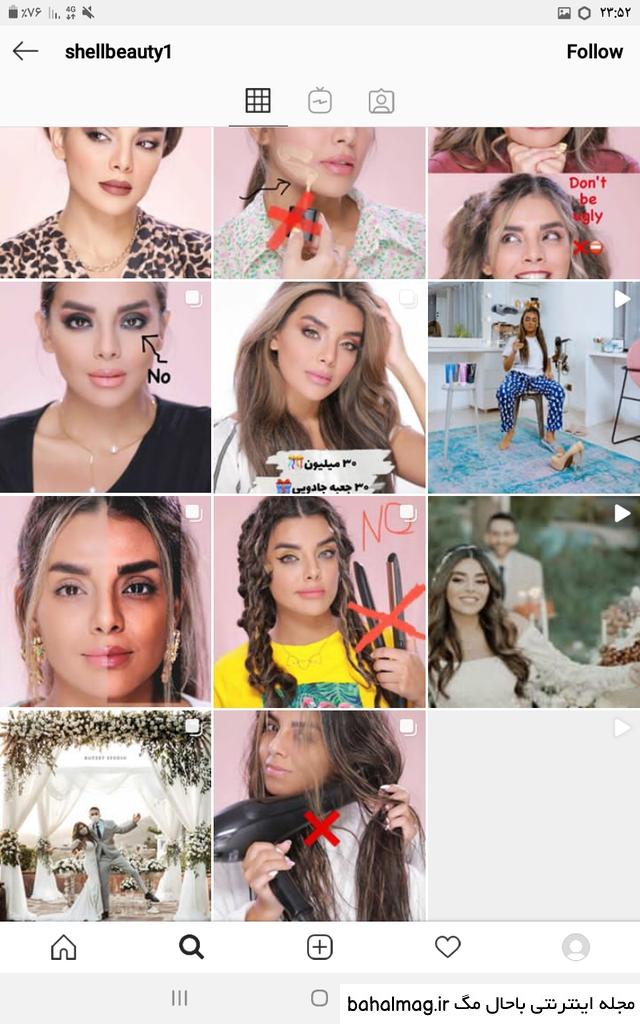
Task: Go back using the top arrow
Action: [x=25, y=51]
